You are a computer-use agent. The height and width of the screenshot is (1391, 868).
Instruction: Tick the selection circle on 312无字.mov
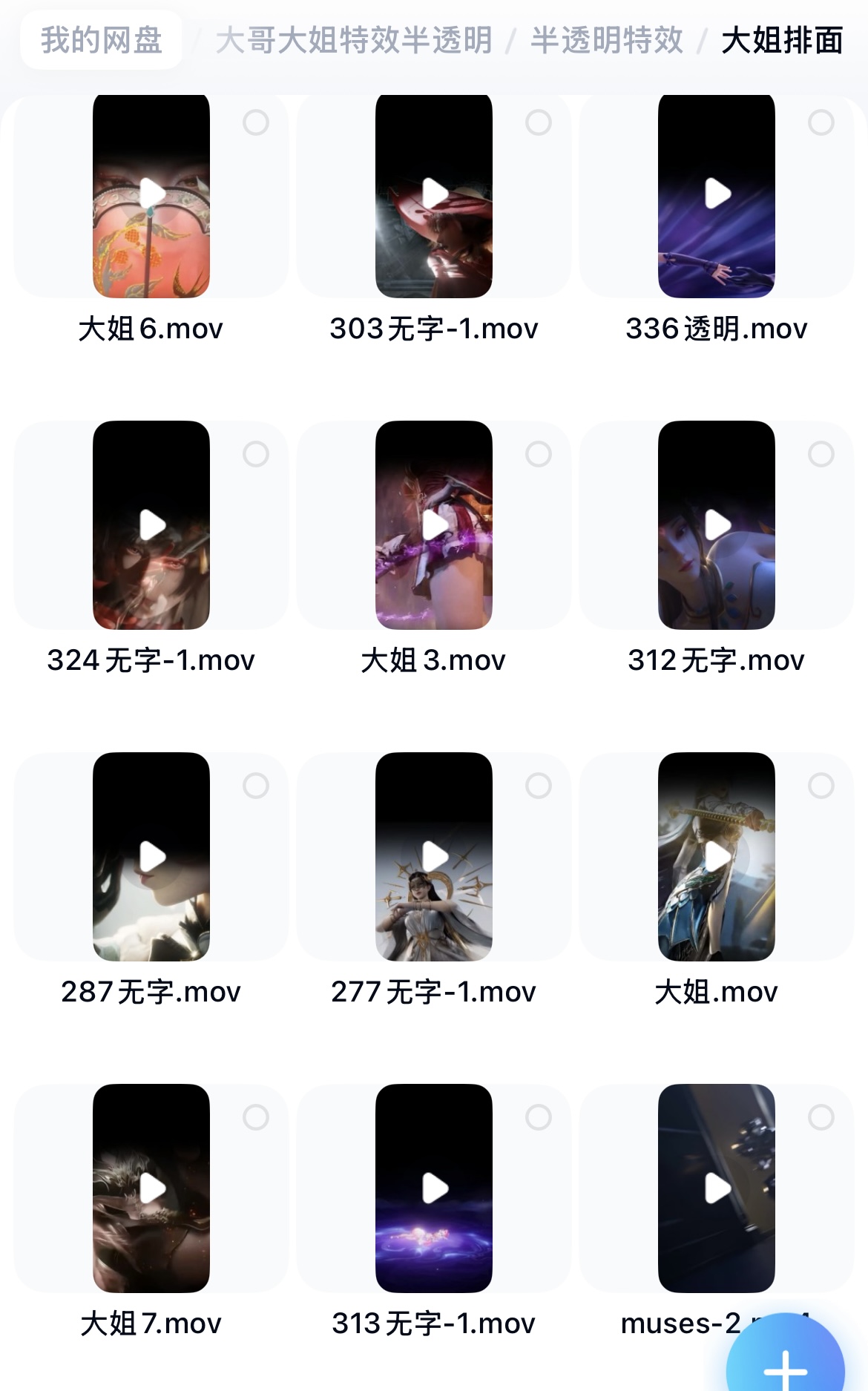(821, 454)
